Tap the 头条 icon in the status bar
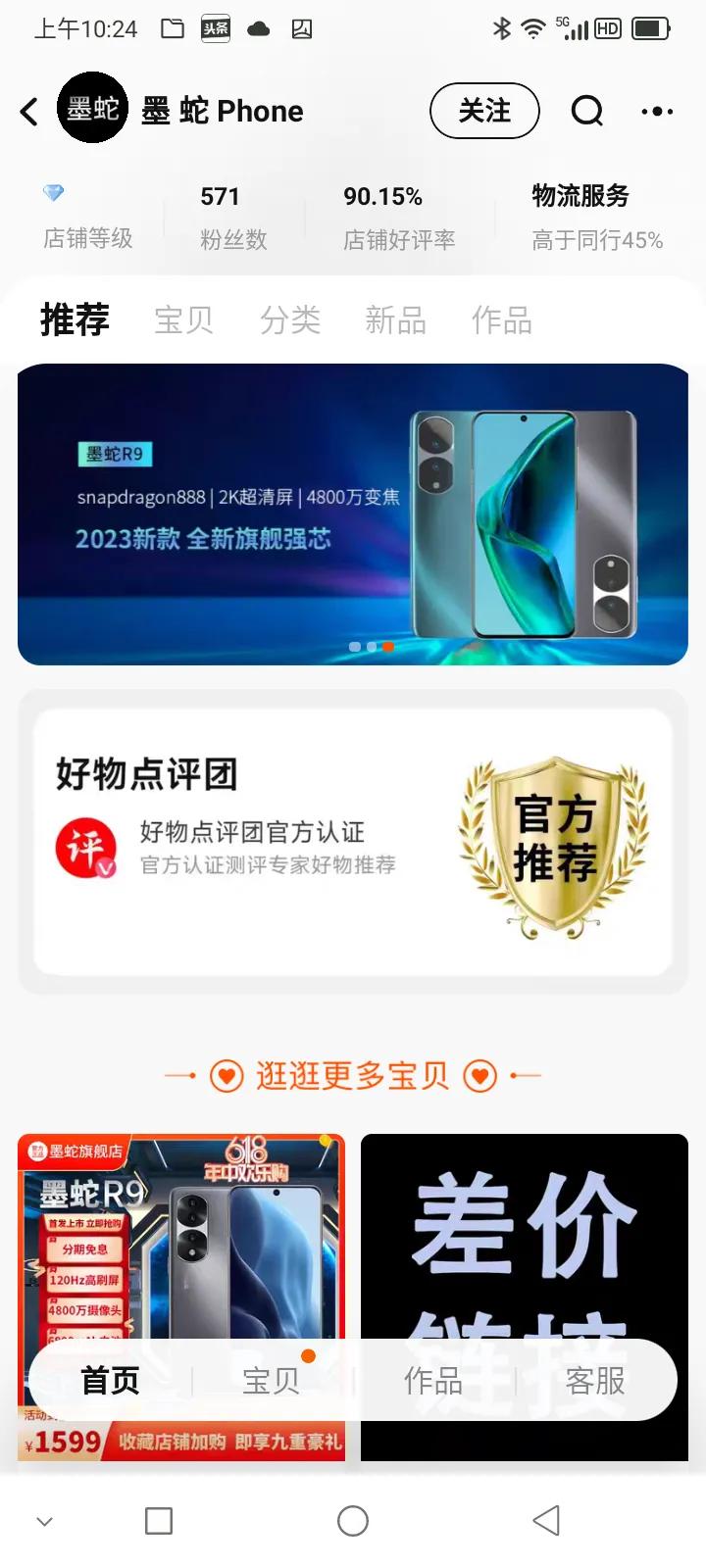Screen dimensions: 706x1568 [215, 28]
